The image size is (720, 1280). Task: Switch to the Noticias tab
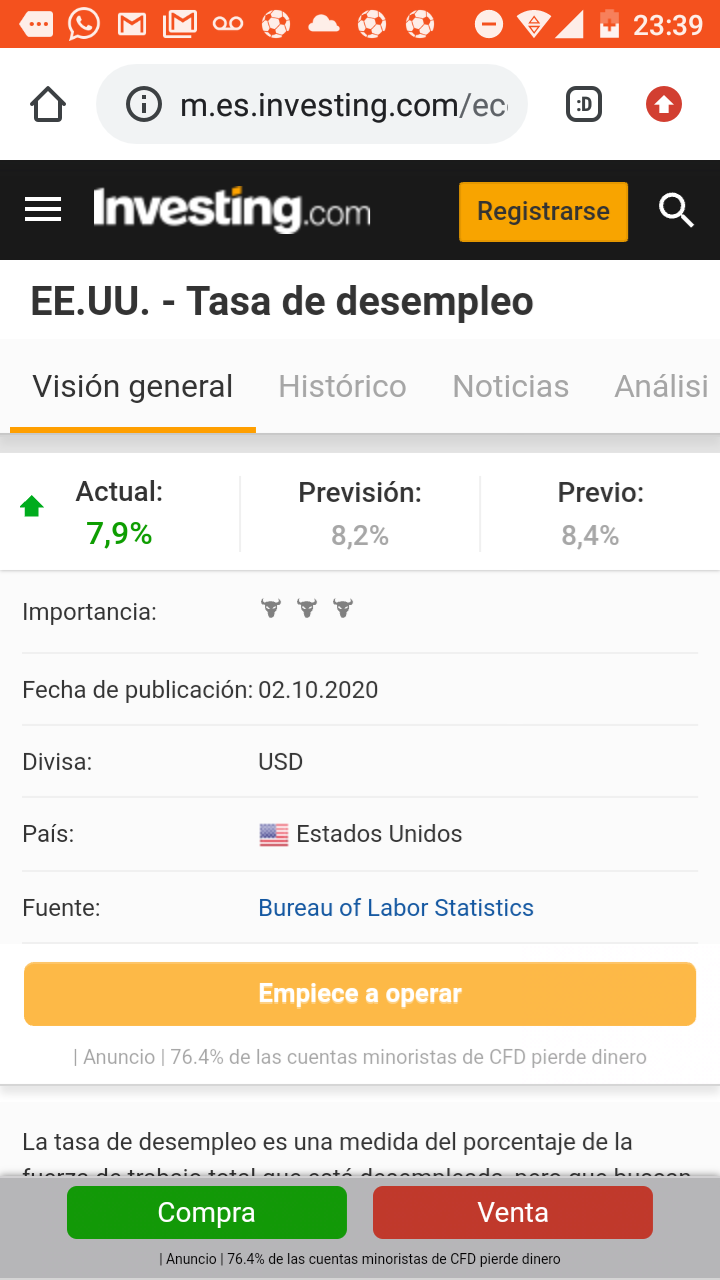pos(510,386)
